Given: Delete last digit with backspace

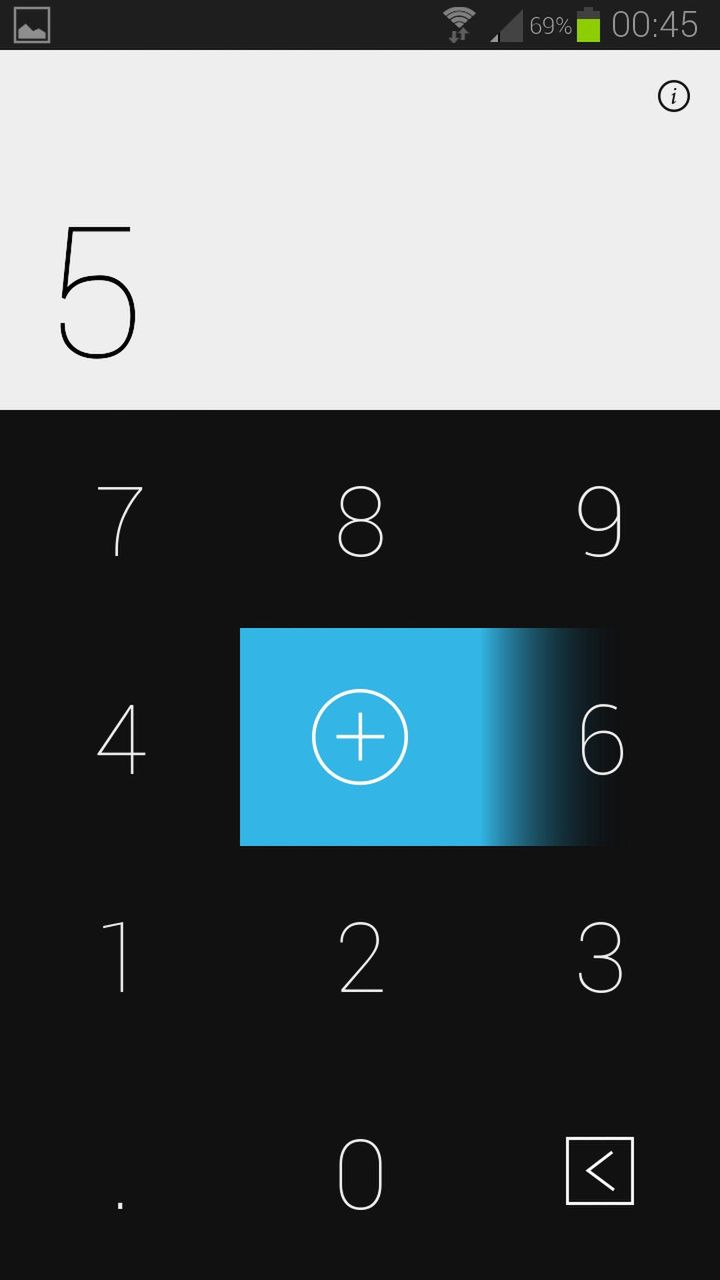Looking at the screenshot, I should tap(600, 1170).
